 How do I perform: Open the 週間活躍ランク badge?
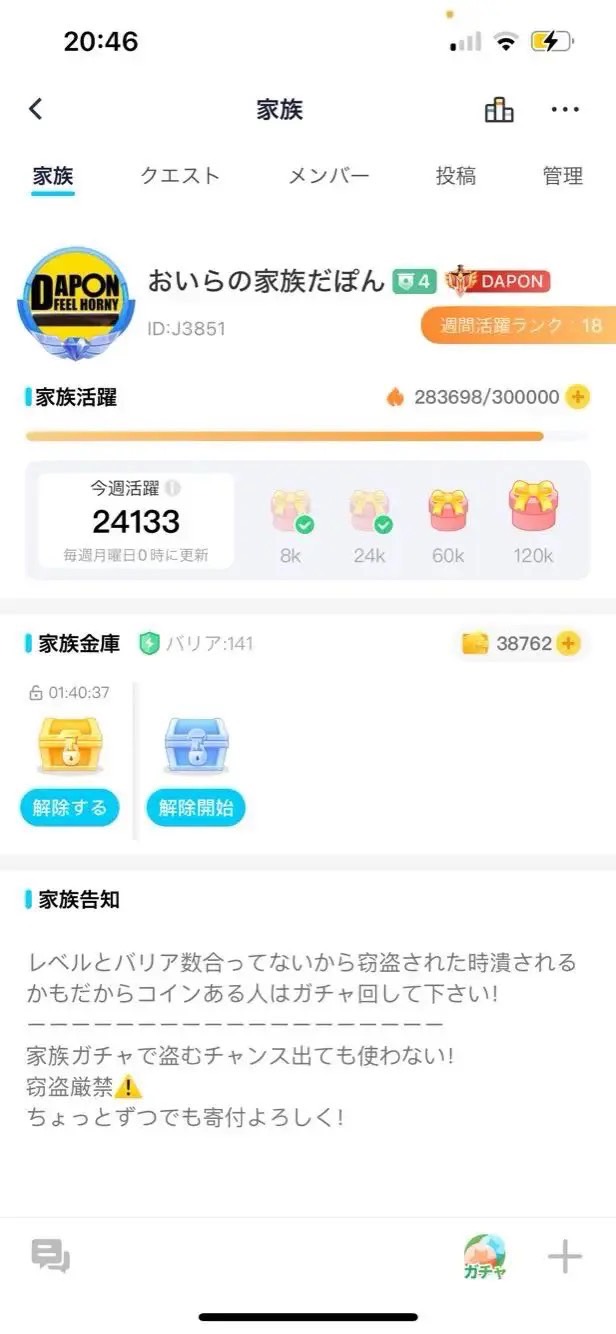(520, 326)
